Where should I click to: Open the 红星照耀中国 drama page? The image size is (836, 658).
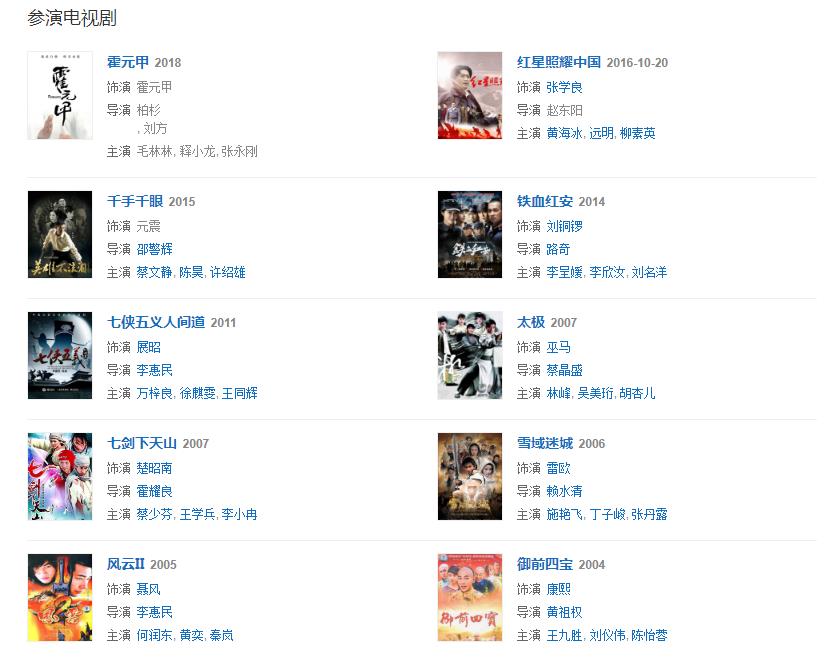[559, 62]
